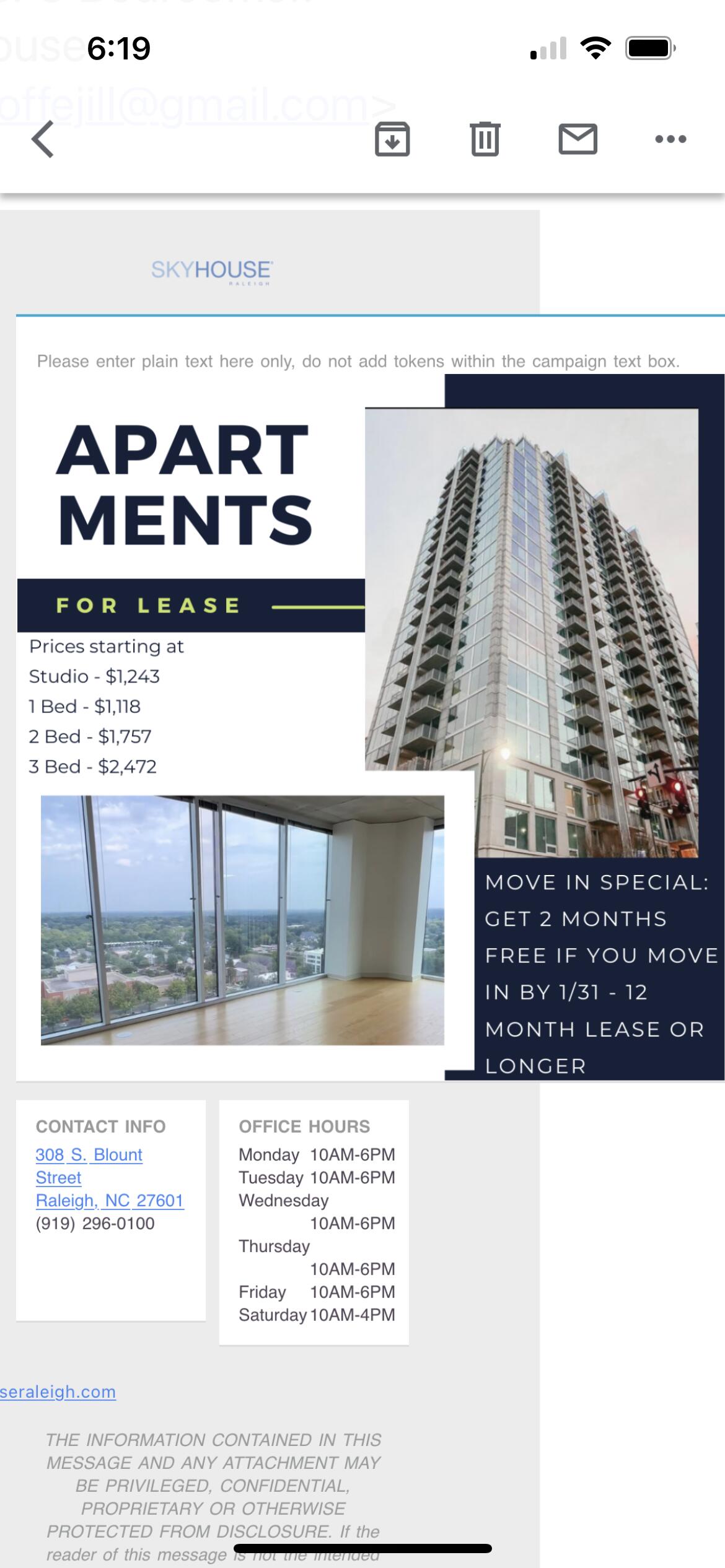The image size is (725, 1568).
Task: Open the seraleigh.com website link
Action: 58,1392
